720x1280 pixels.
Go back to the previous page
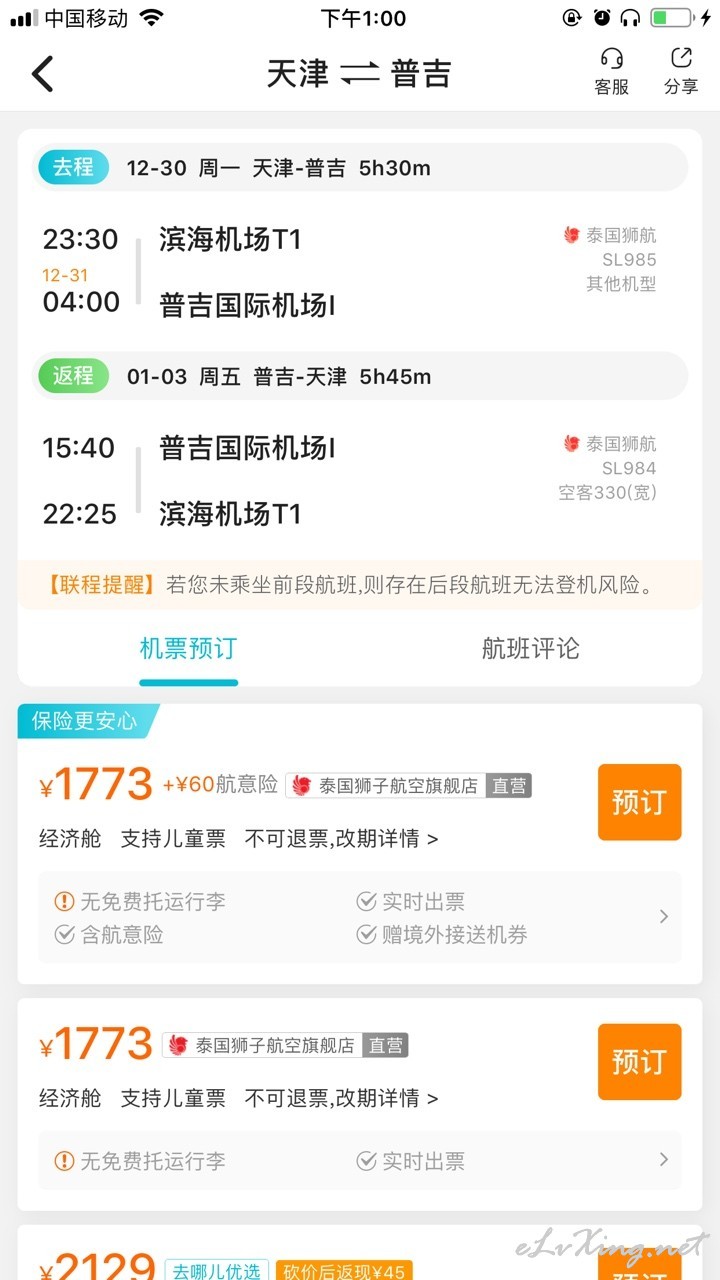[x=42, y=73]
